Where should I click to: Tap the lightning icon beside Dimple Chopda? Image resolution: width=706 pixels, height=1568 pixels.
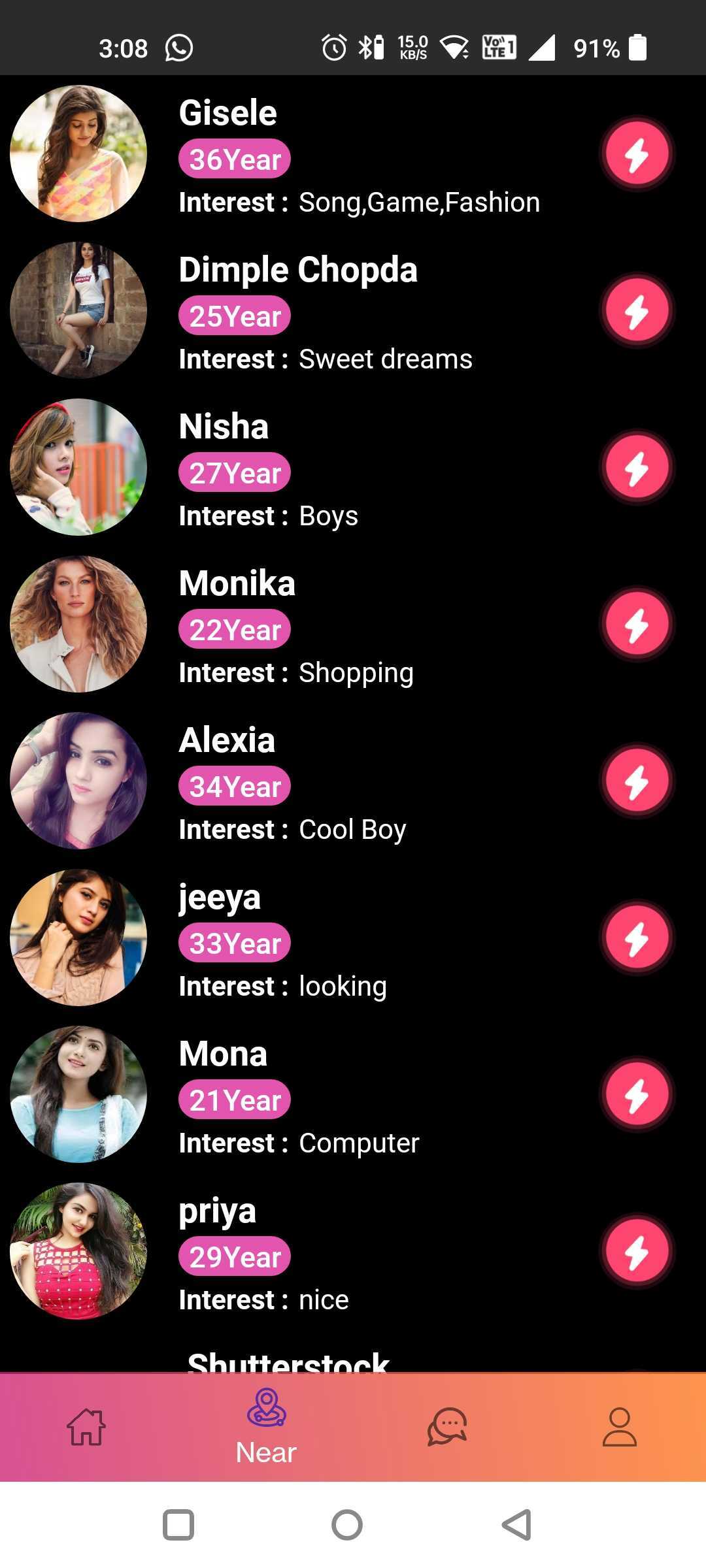pos(637,311)
